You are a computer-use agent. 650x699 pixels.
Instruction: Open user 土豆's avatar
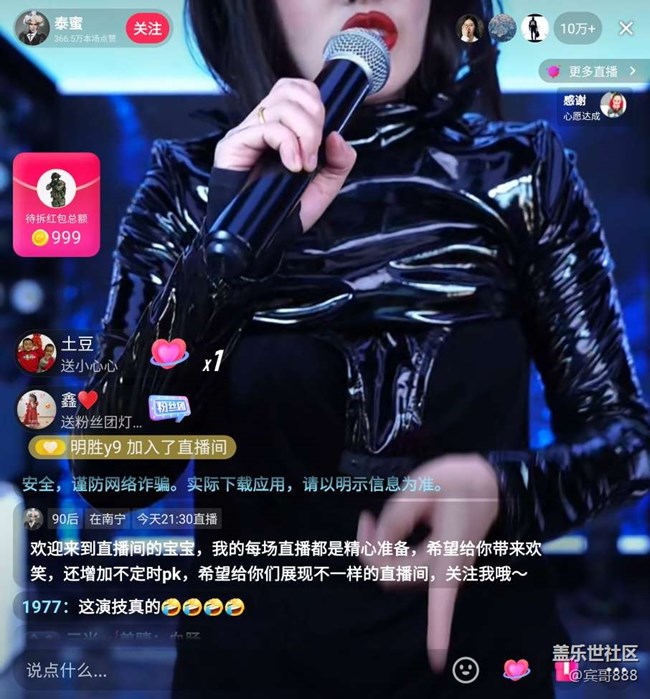(x=36, y=354)
